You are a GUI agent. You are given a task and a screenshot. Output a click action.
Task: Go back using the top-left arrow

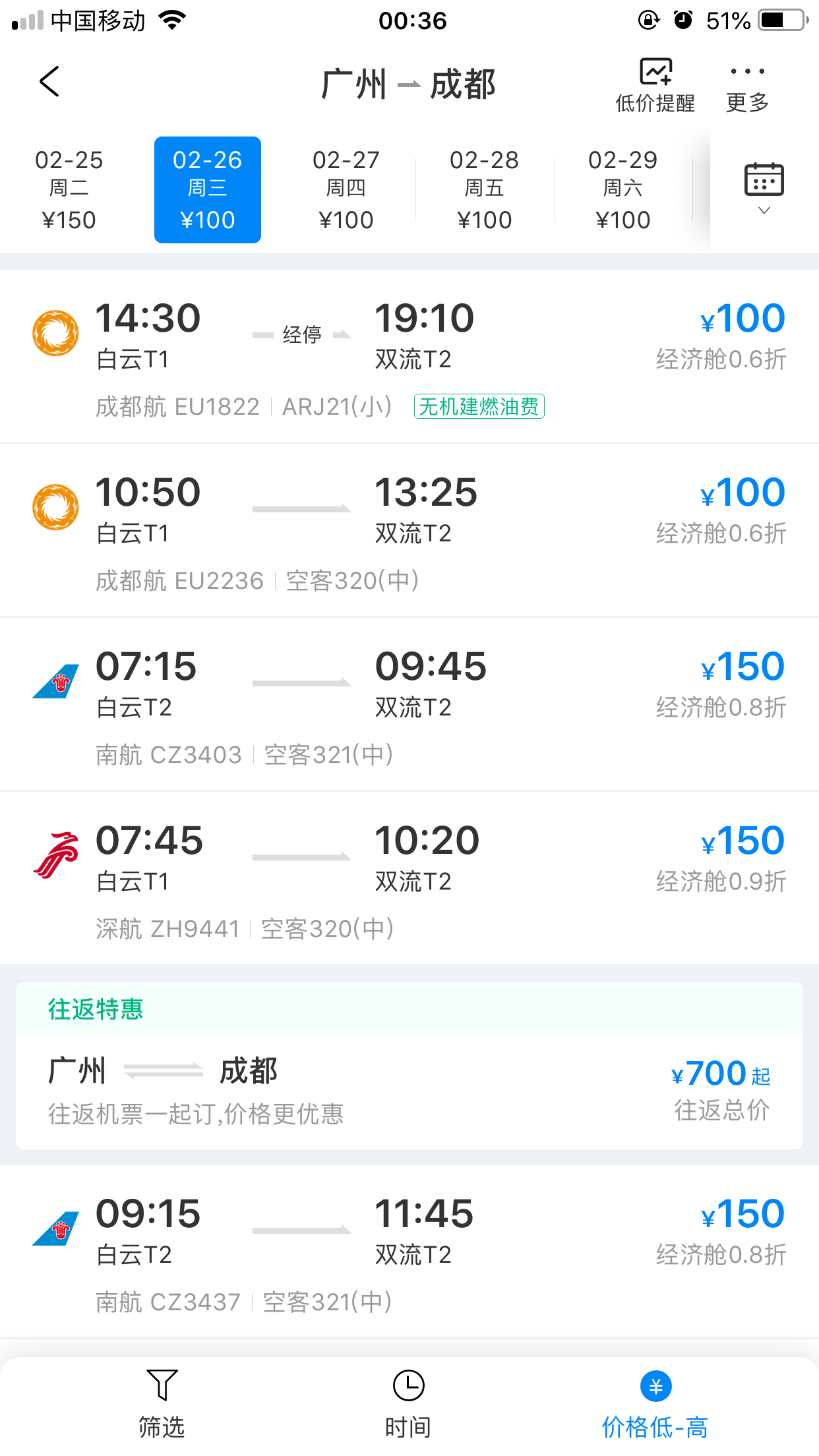coord(49,82)
